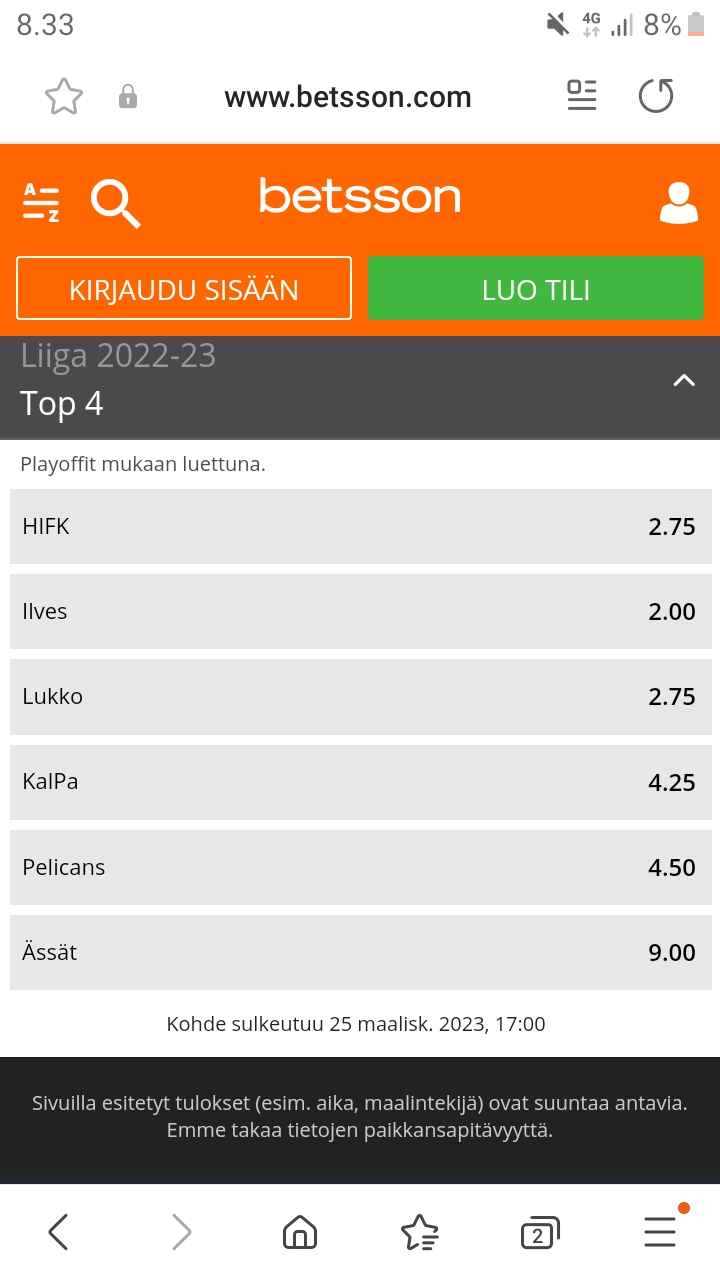
Task: Add Pelicans at odds 4.50
Action: [x=361, y=867]
